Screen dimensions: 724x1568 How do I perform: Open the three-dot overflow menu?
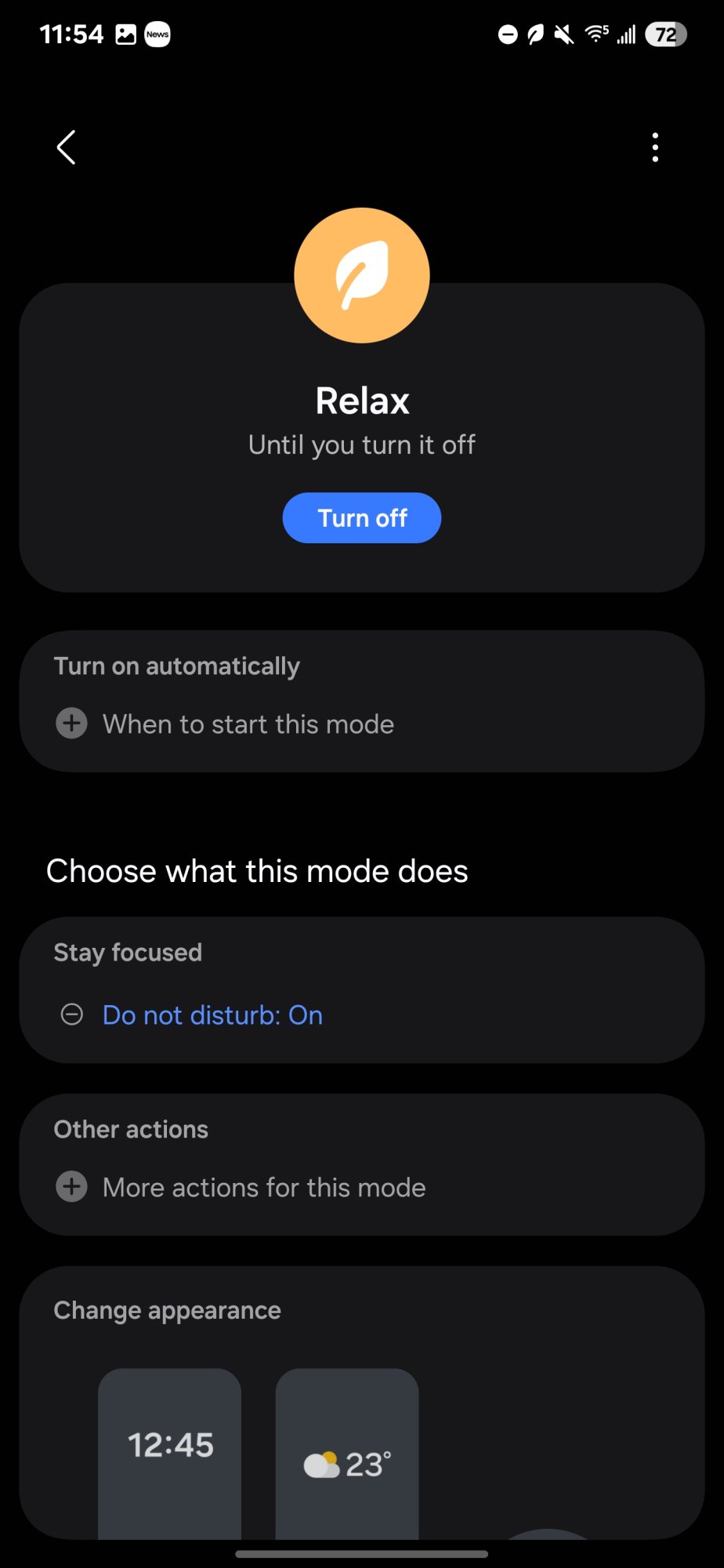pyautogui.click(x=655, y=147)
